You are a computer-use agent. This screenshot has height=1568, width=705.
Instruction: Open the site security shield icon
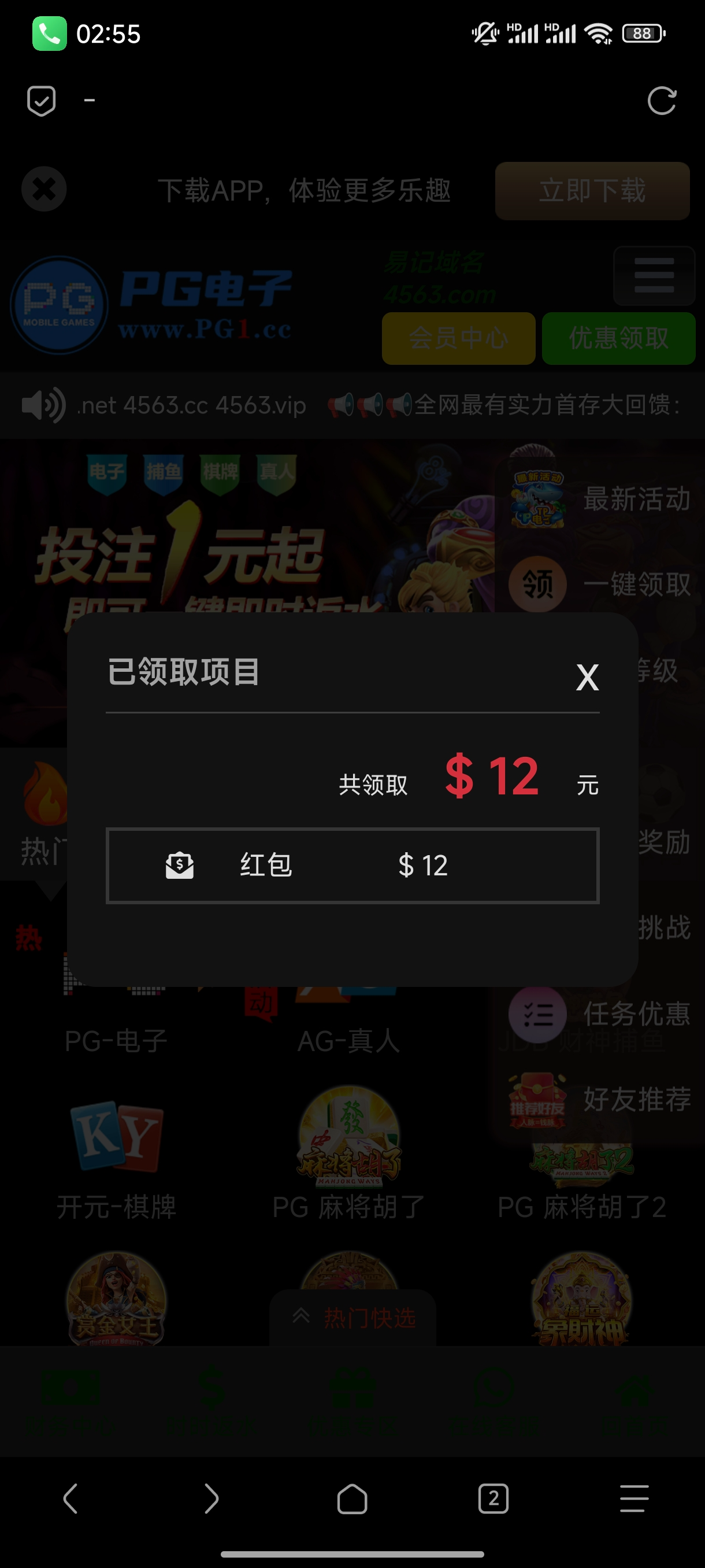(42, 101)
